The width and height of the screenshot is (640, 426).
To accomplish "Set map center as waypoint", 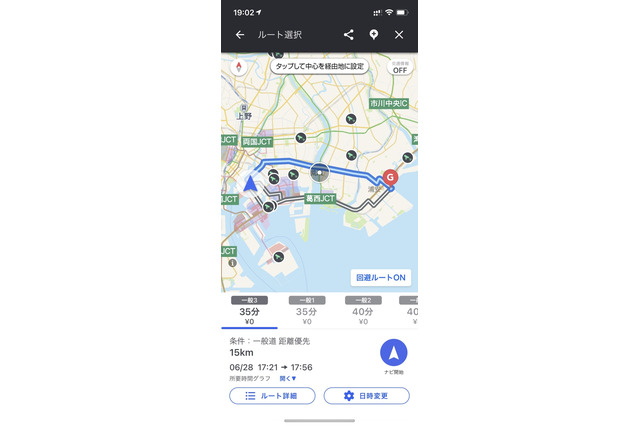I will (x=319, y=66).
